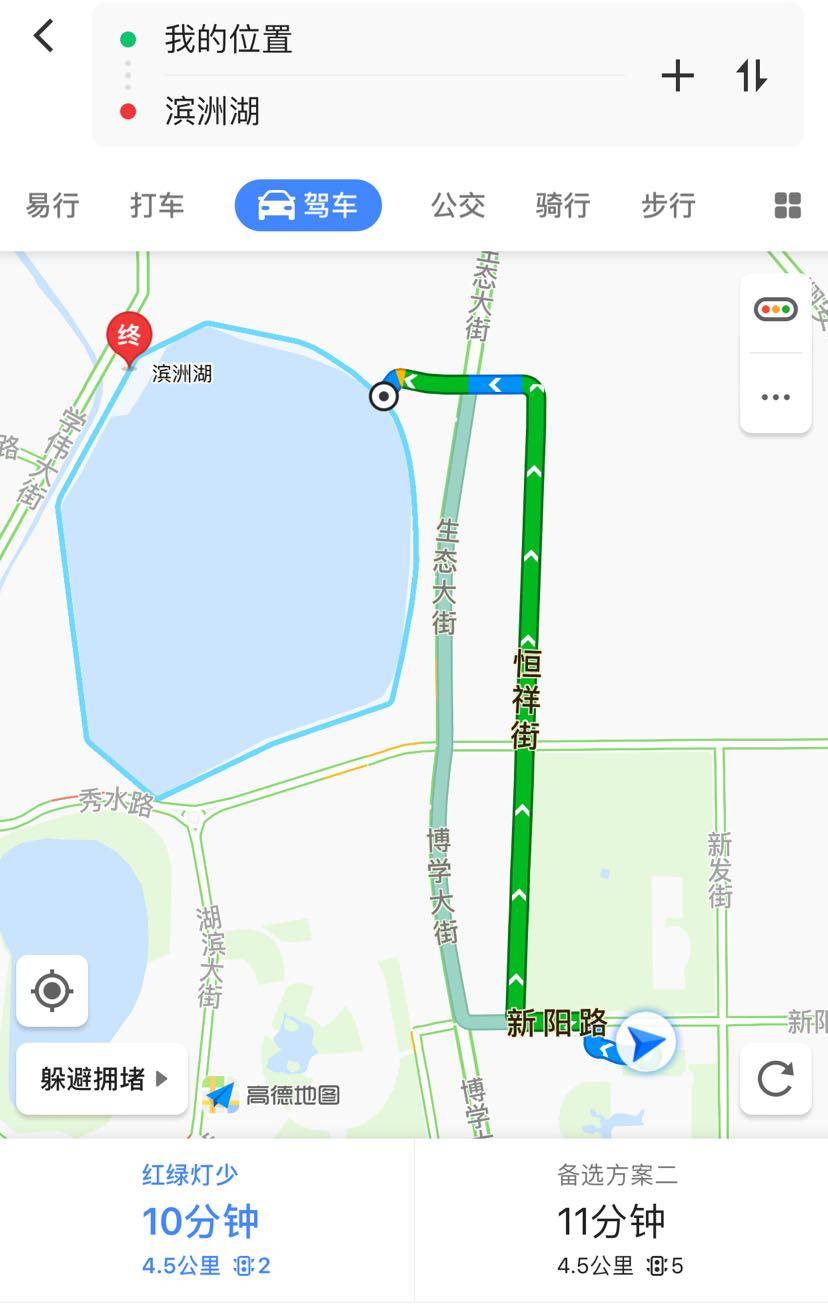Recenter map on my location
828x1306 pixels.
(x=52, y=991)
